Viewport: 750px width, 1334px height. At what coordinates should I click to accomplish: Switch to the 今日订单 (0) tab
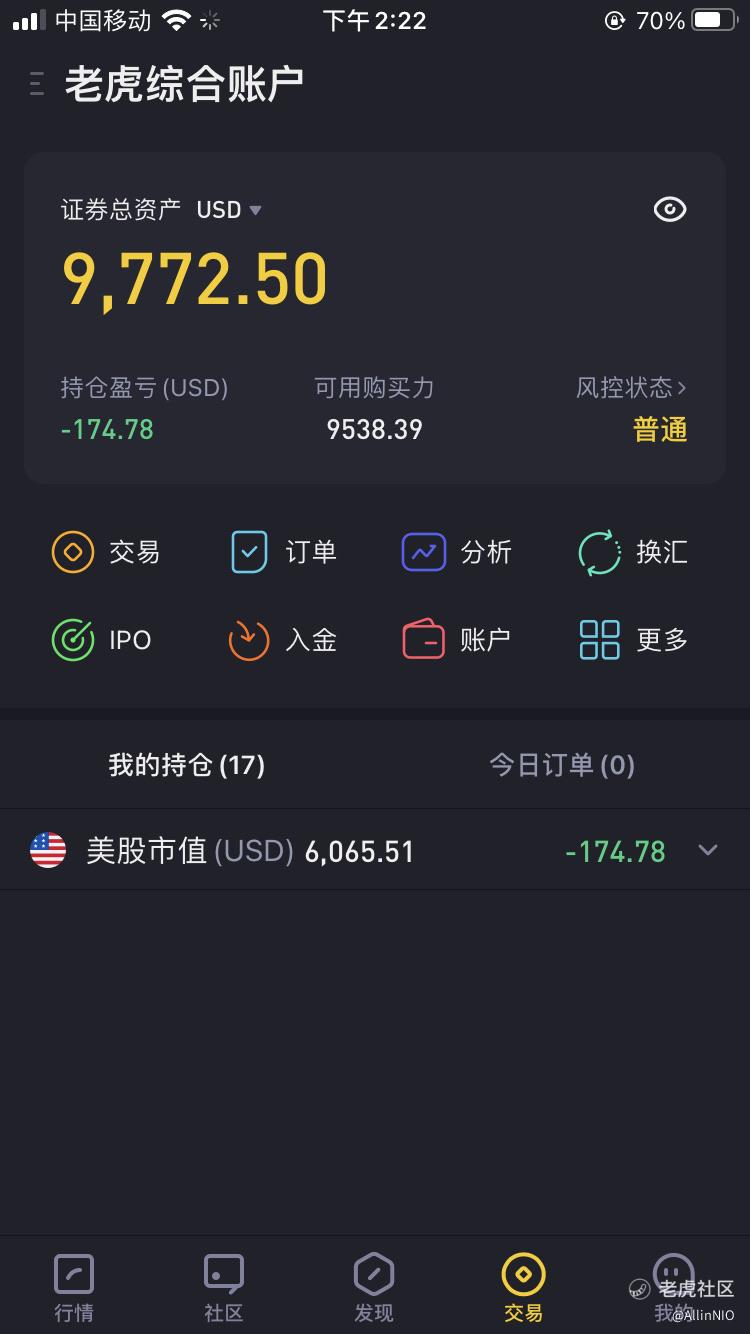(x=562, y=766)
